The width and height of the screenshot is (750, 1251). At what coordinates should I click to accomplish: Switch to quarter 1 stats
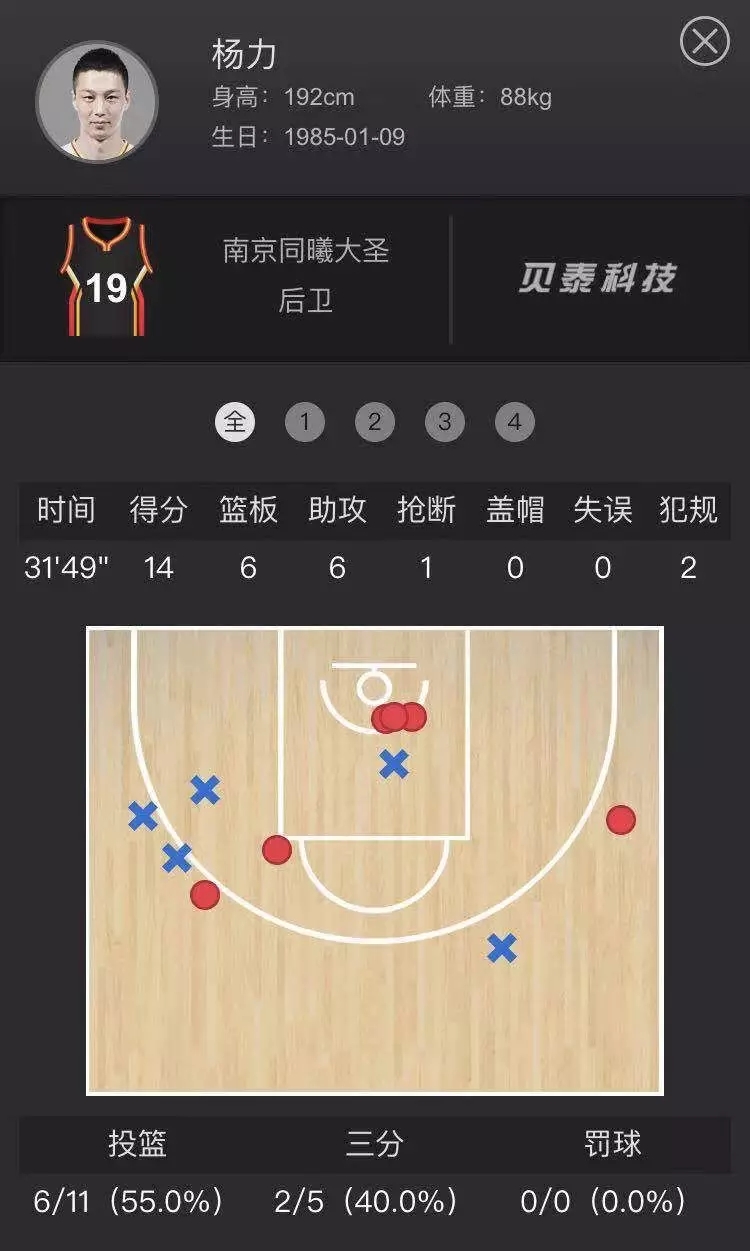click(x=305, y=422)
